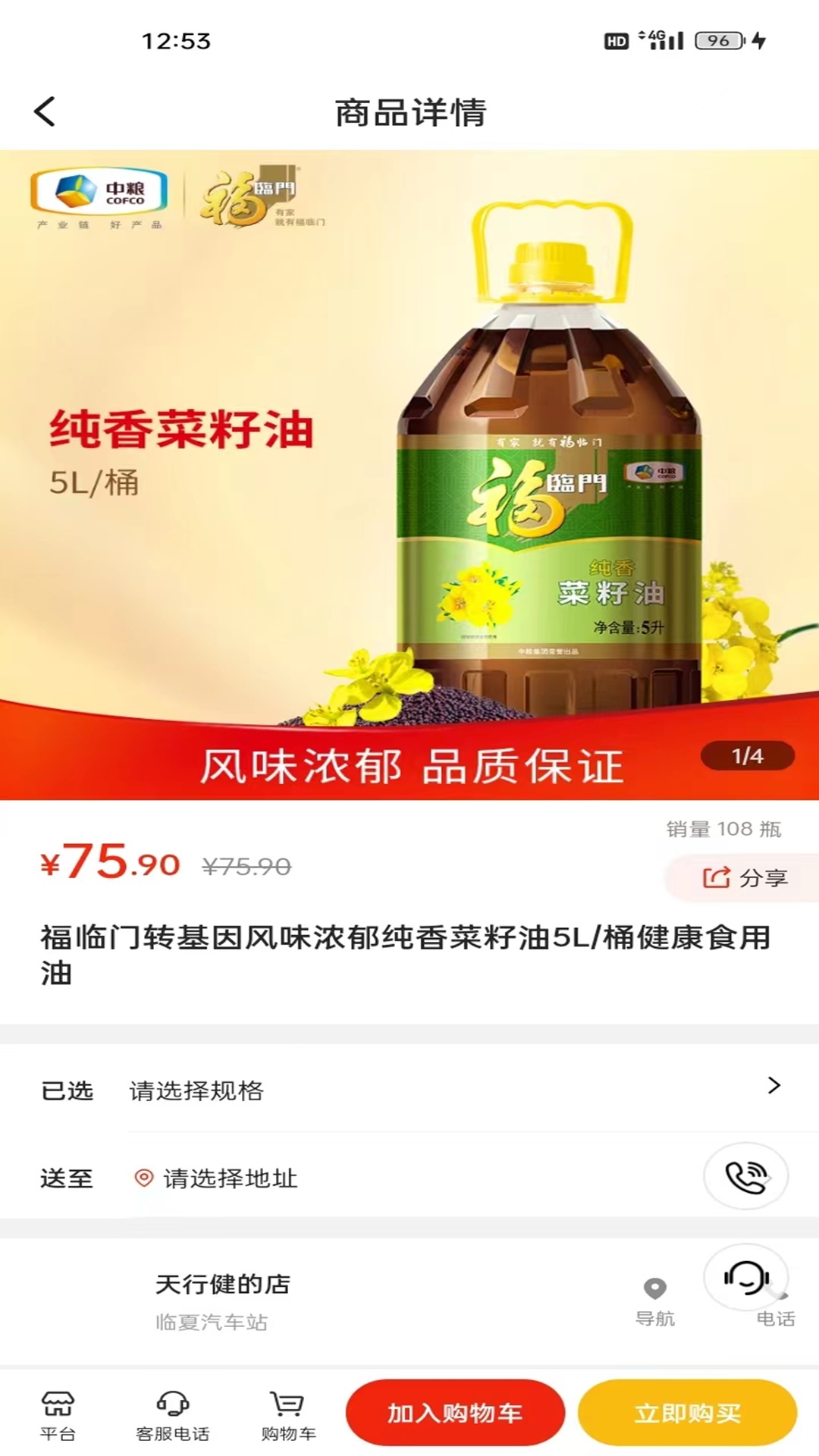Image resolution: width=819 pixels, height=1456 pixels.
Task: Choose delivery address via 请选择地址
Action: click(230, 1178)
